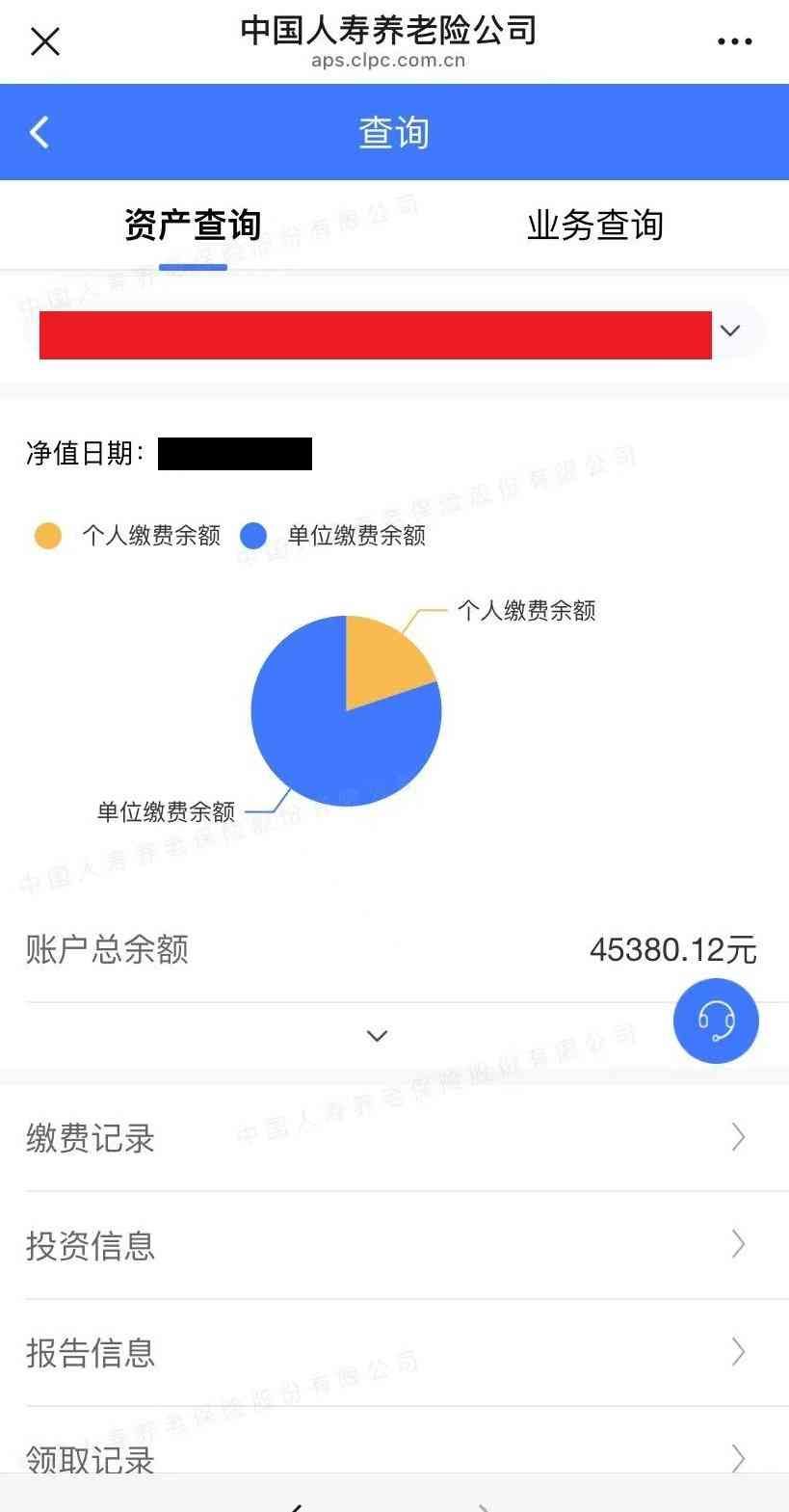789x1512 pixels.
Task: Switch to the 业务查询 tab
Action: tap(594, 225)
